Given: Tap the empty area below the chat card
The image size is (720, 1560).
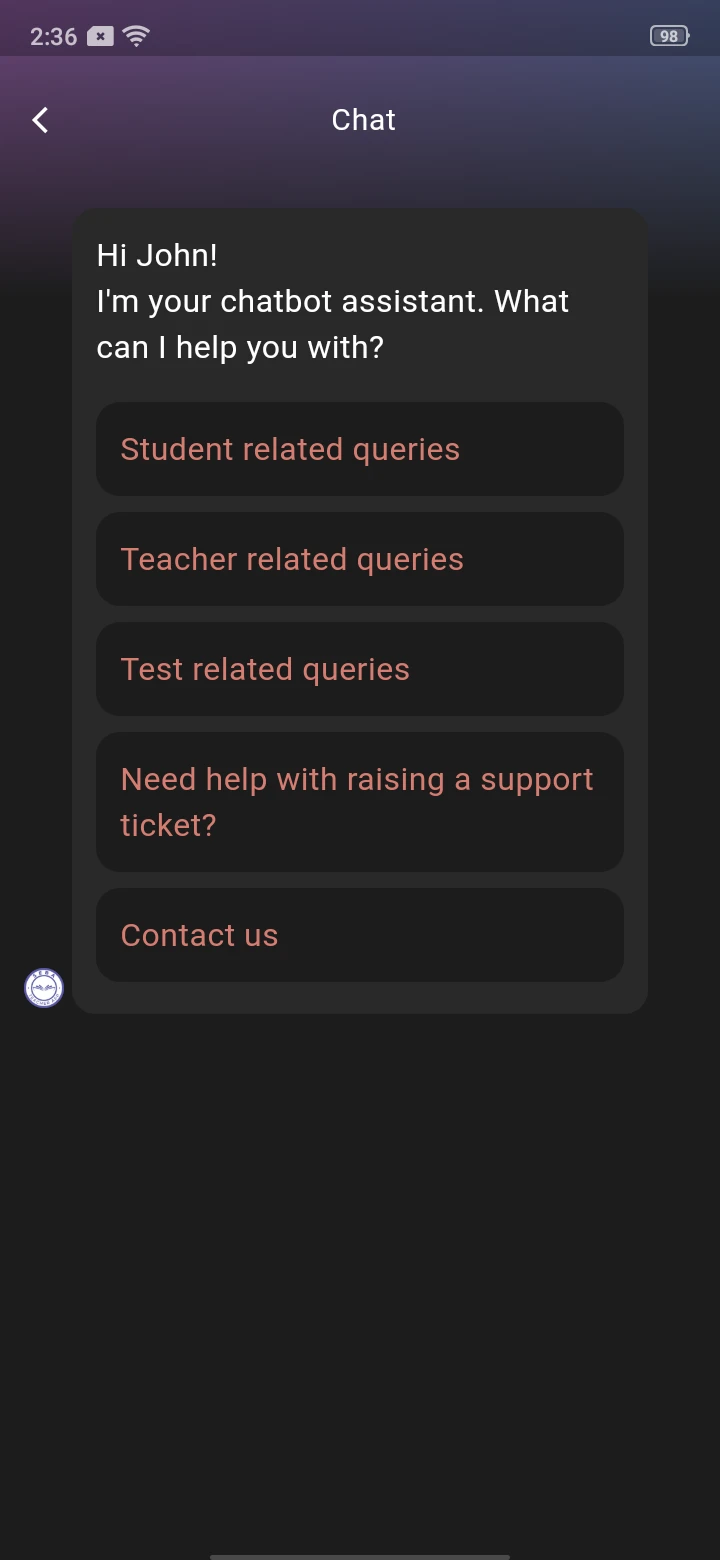Looking at the screenshot, I should (360, 1250).
